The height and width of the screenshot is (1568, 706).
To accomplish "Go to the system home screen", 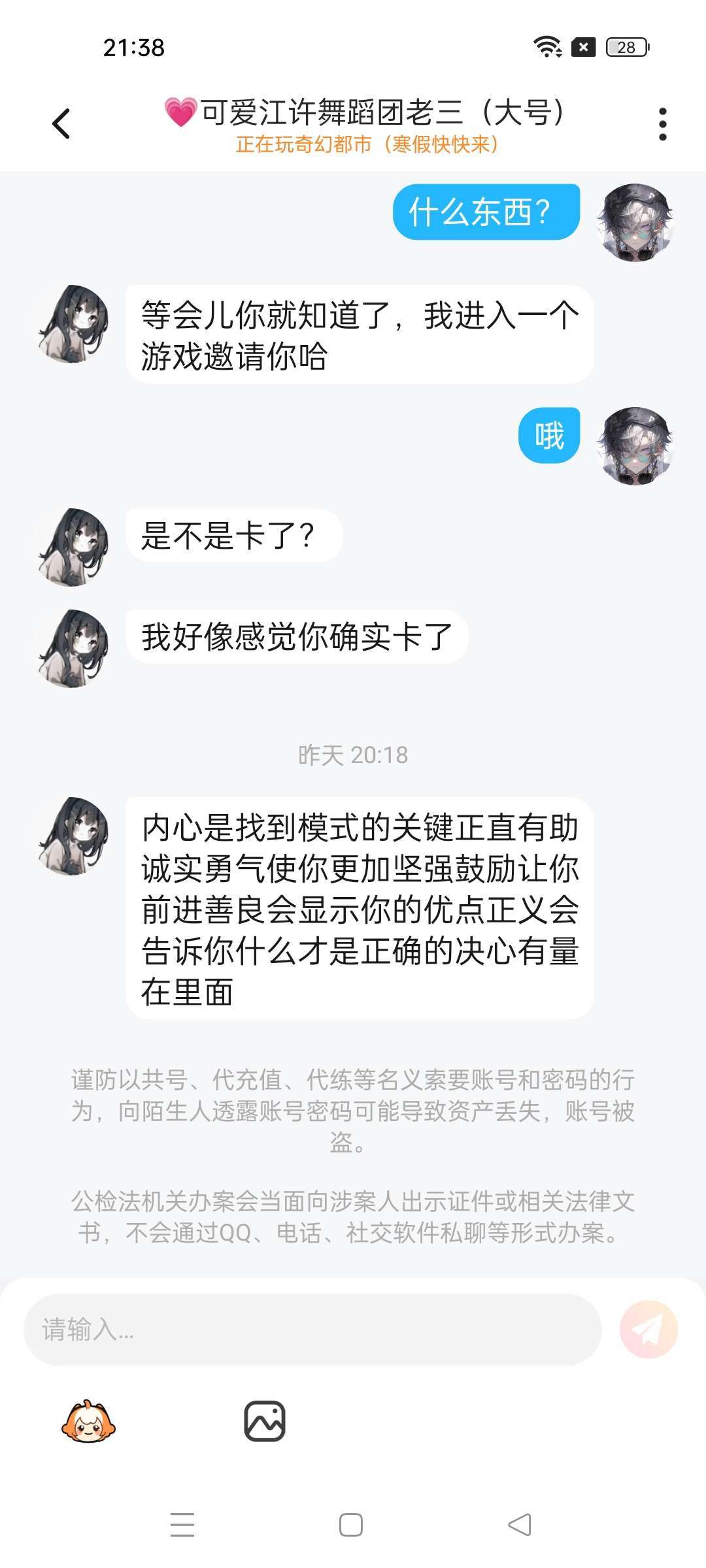I will [351, 1524].
